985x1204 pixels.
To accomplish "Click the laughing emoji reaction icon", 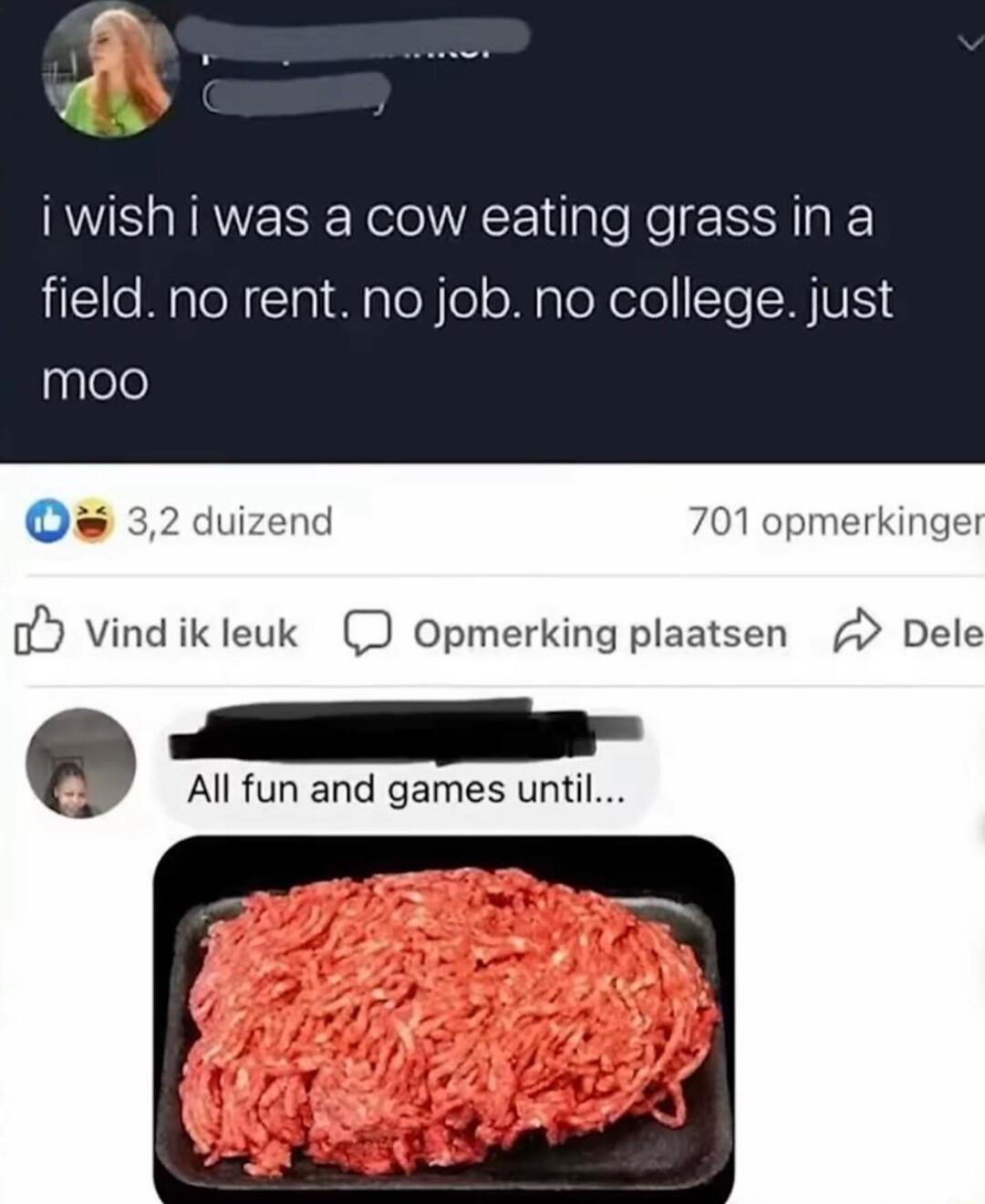I will (x=91, y=520).
